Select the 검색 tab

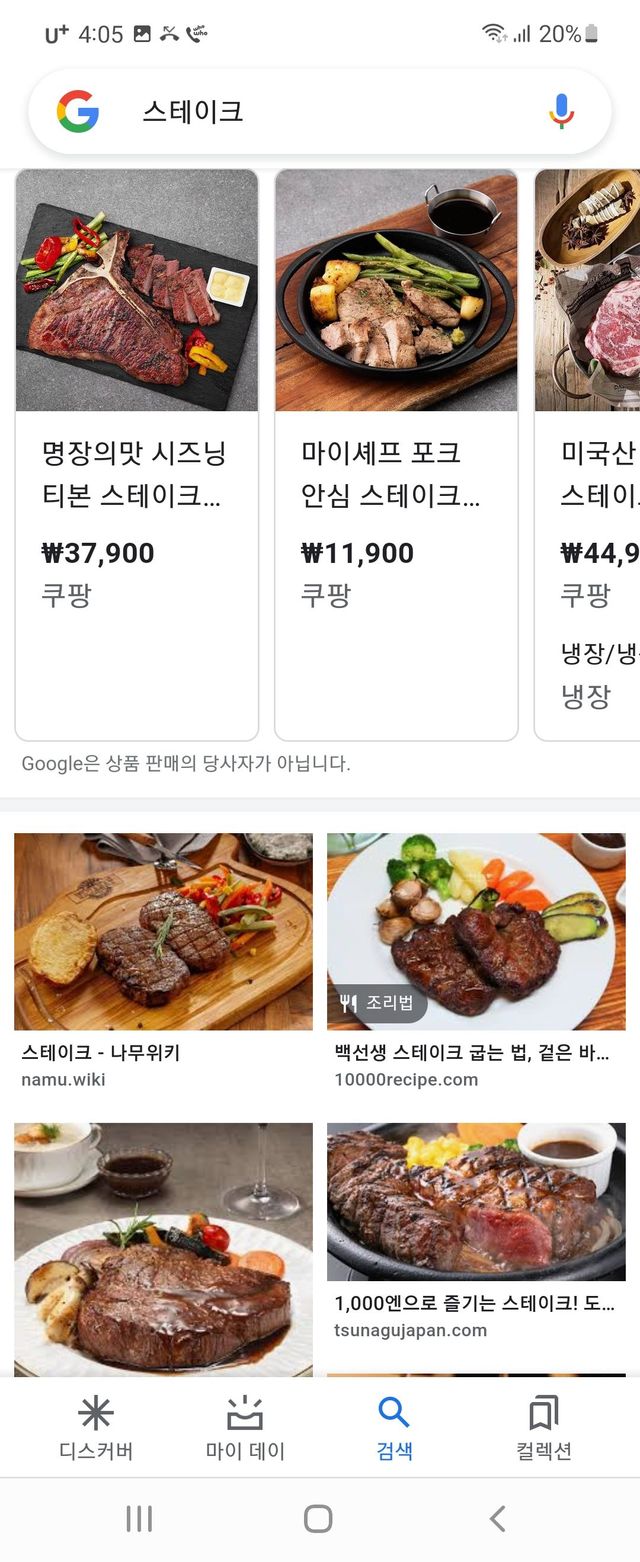pyautogui.click(x=394, y=1428)
